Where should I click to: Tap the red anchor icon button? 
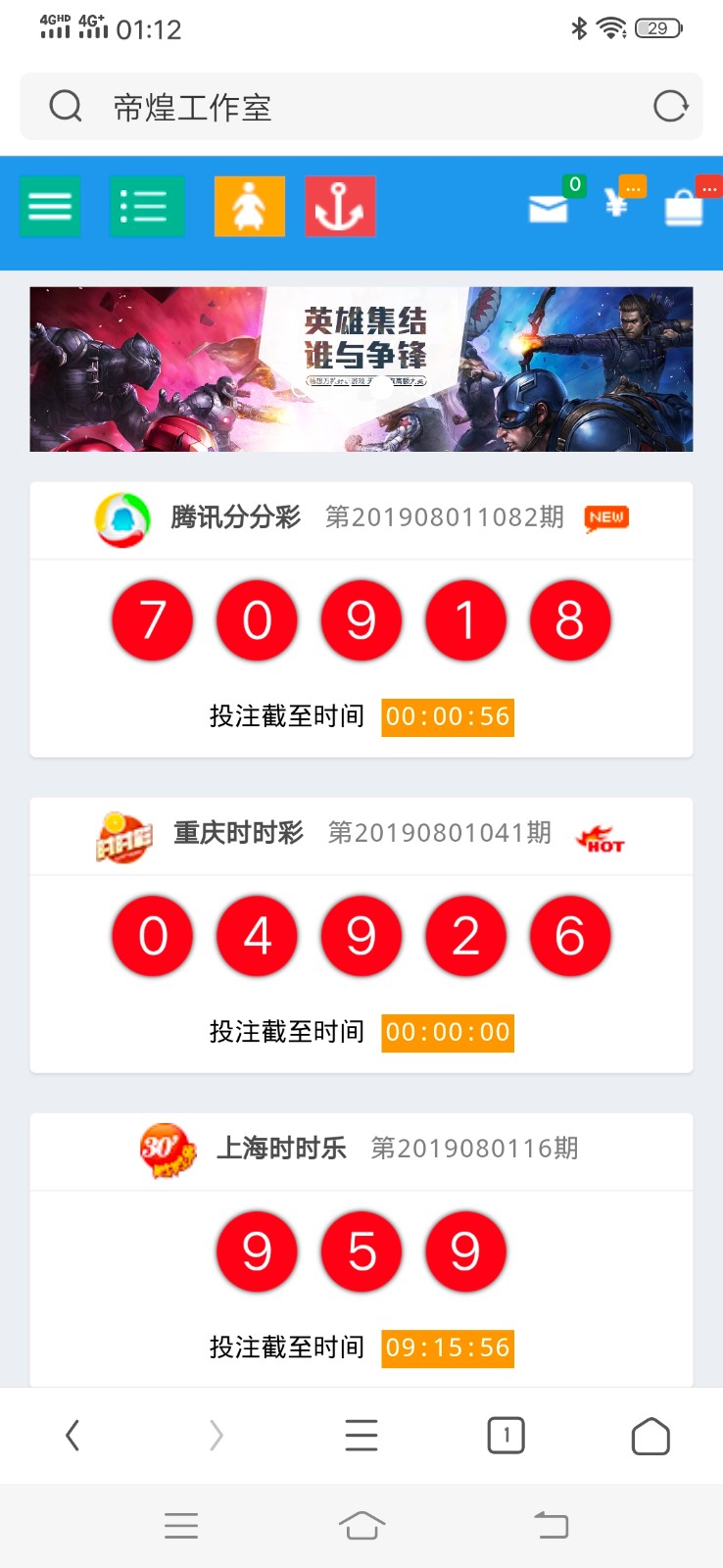pyautogui.click(x=340, y=207)
